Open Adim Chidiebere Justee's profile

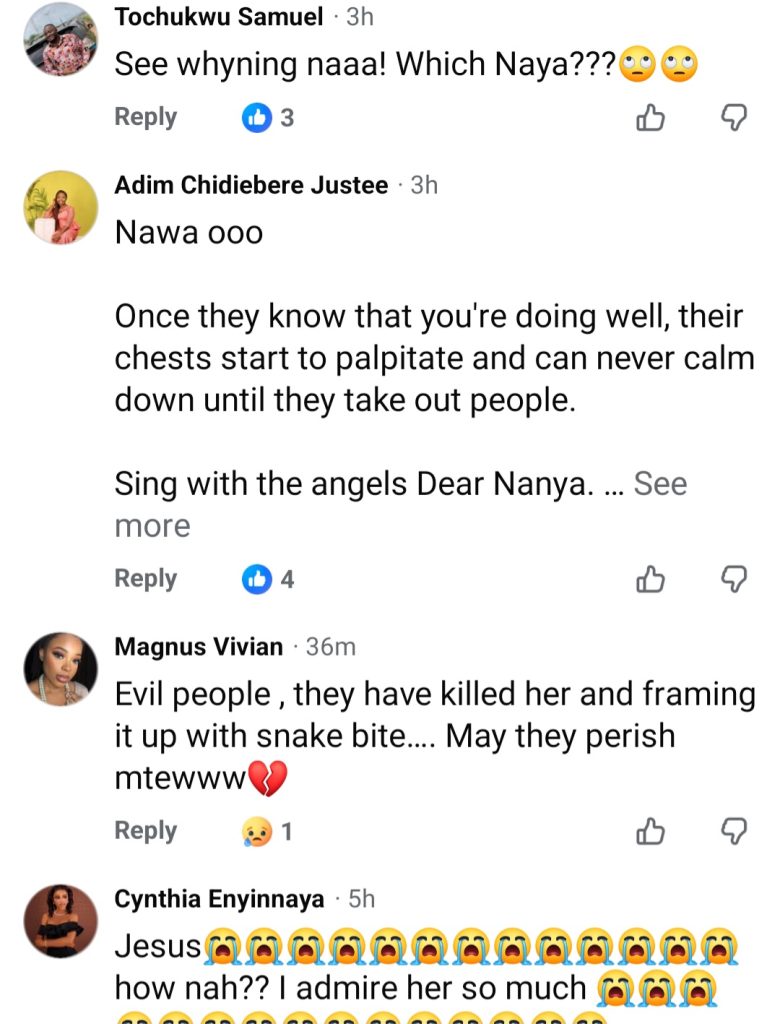click(x=251, y=185)
